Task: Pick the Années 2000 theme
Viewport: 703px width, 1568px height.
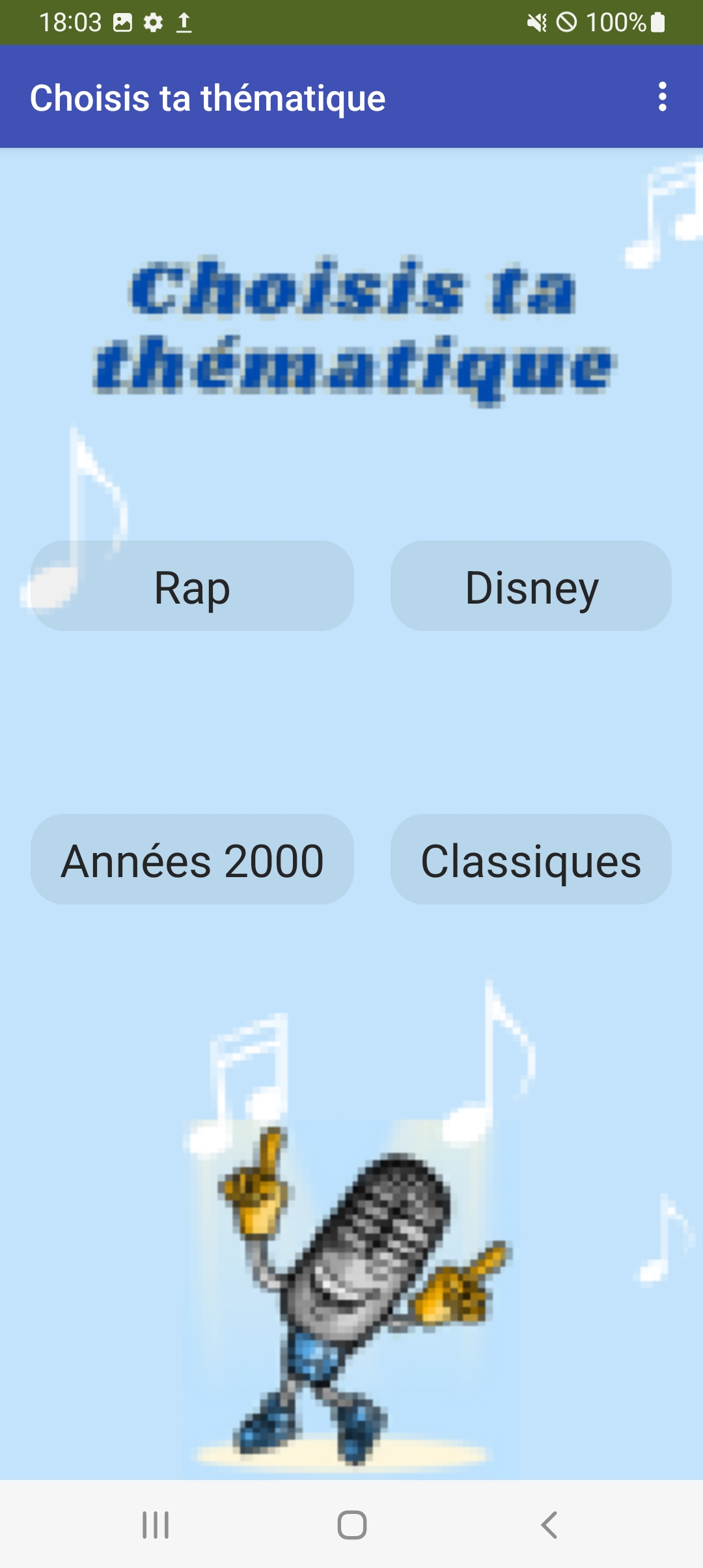Action: tap(192, 860)
